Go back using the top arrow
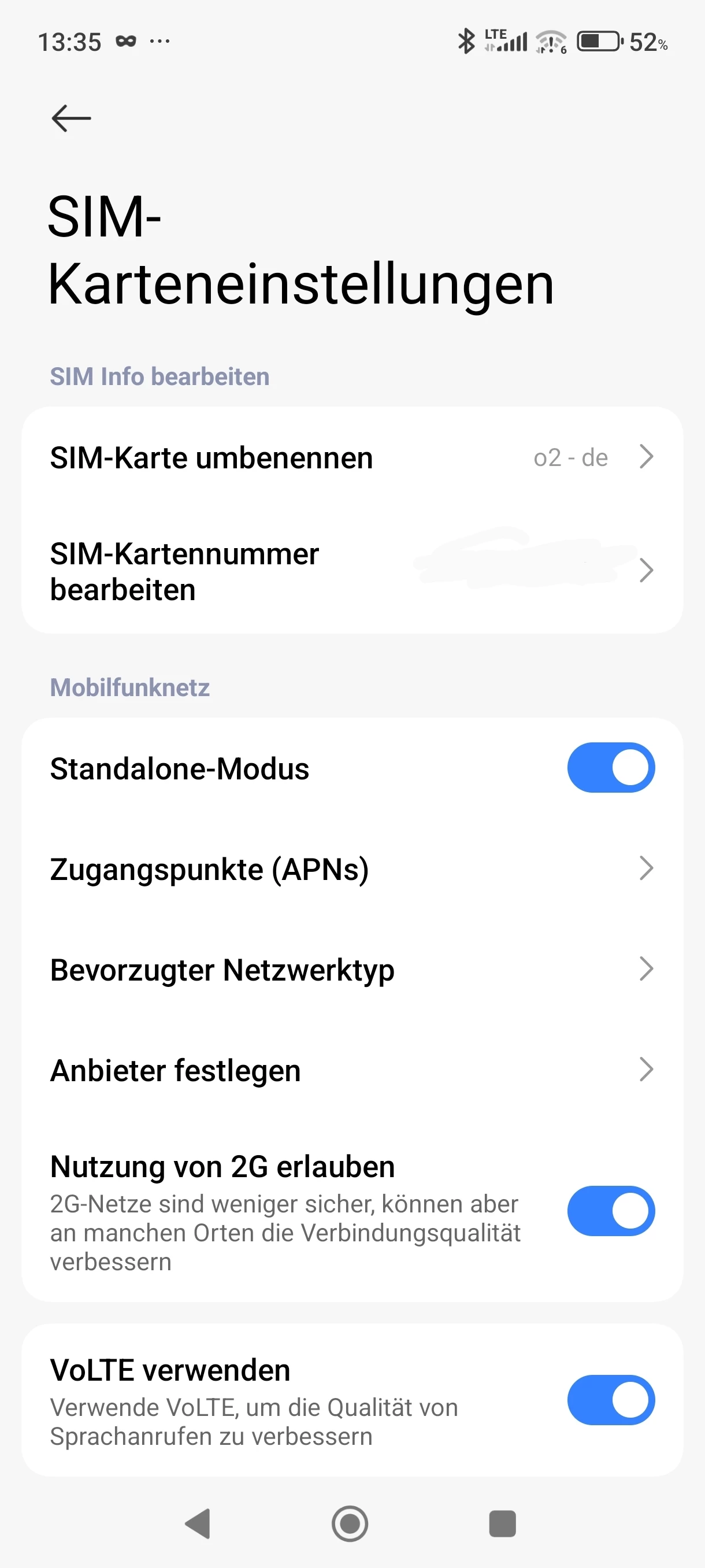Image resolution: width=705 pixels, height=1568 pixels. (x=71, y=118)
